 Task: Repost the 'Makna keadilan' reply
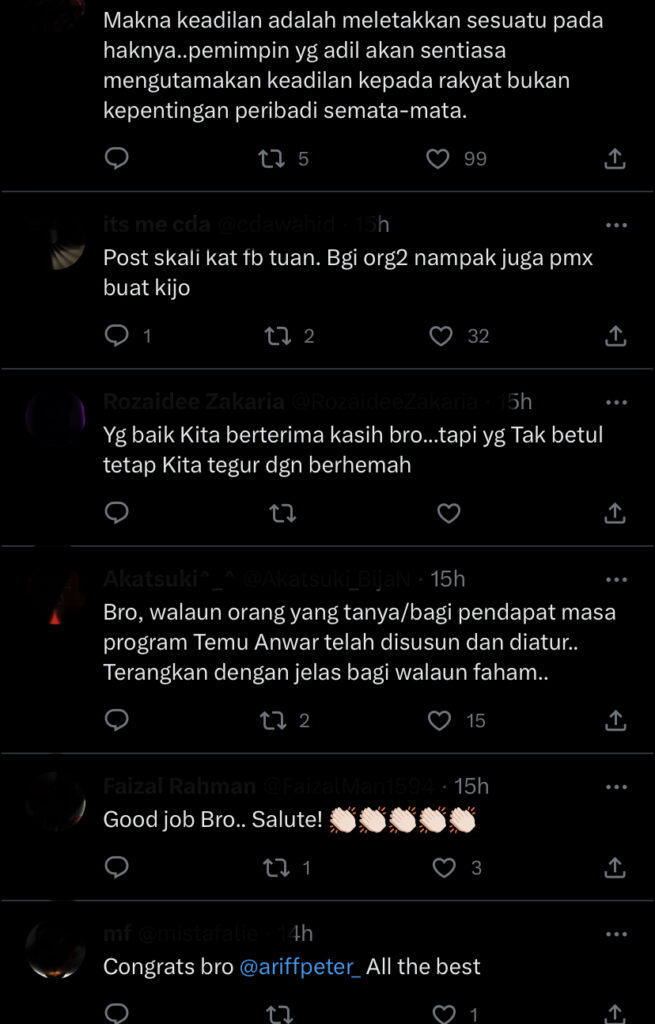(x=272, y=158)
